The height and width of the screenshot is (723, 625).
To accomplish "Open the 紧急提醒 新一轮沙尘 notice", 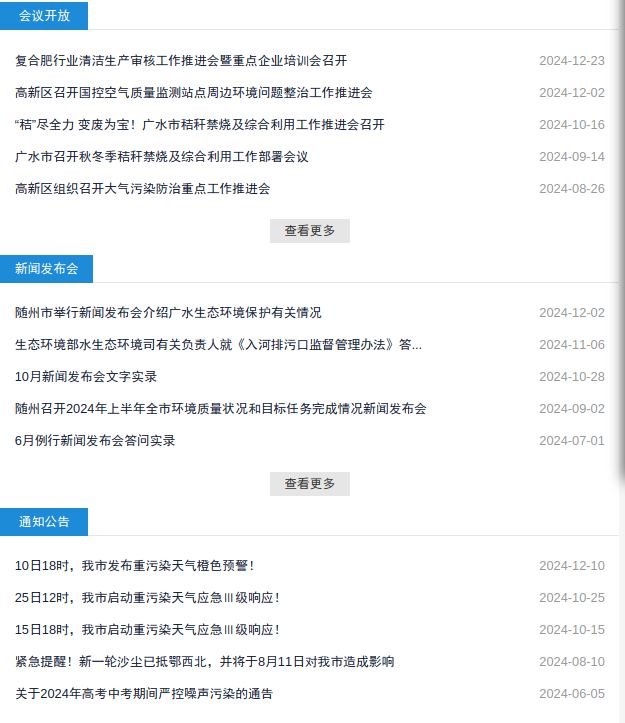I will [x=204, y=661].
